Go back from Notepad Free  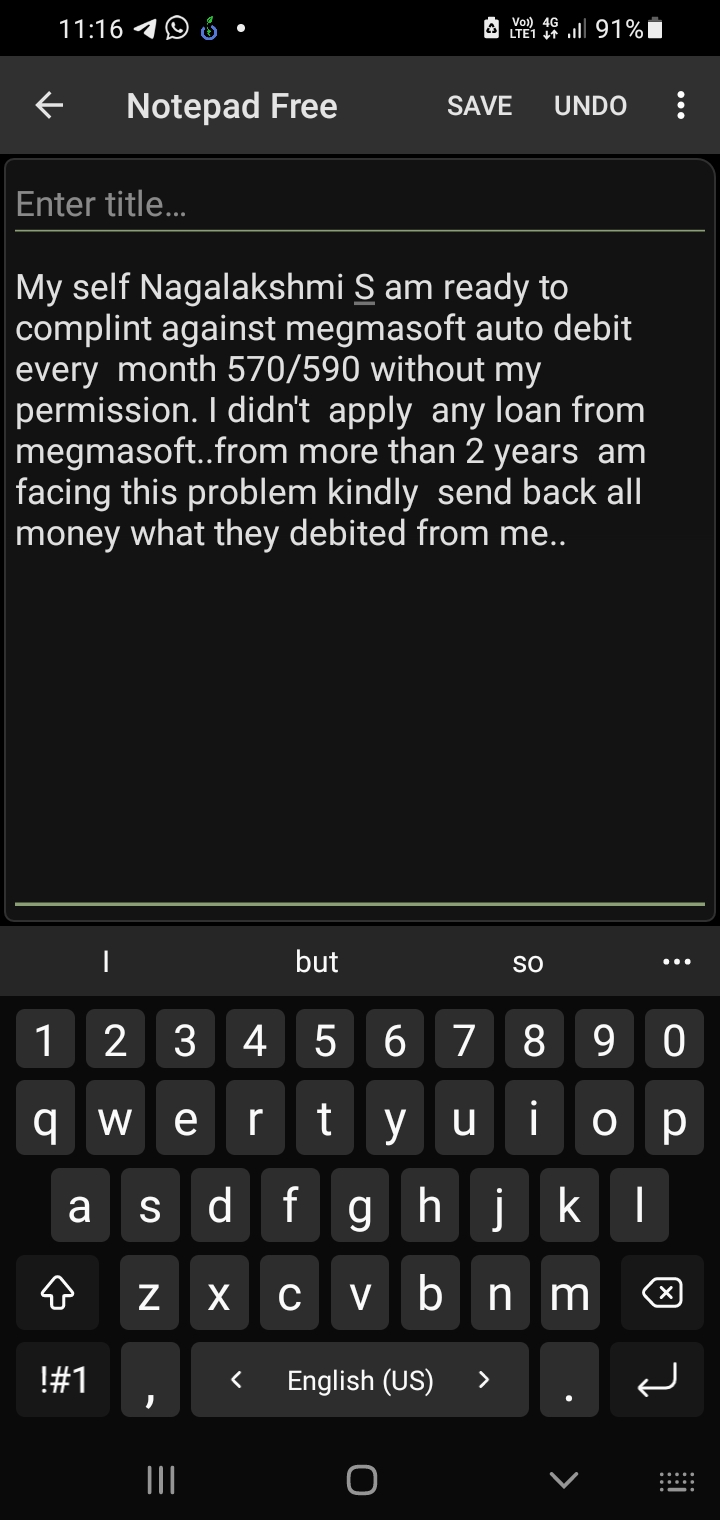[x=49, y=106]
